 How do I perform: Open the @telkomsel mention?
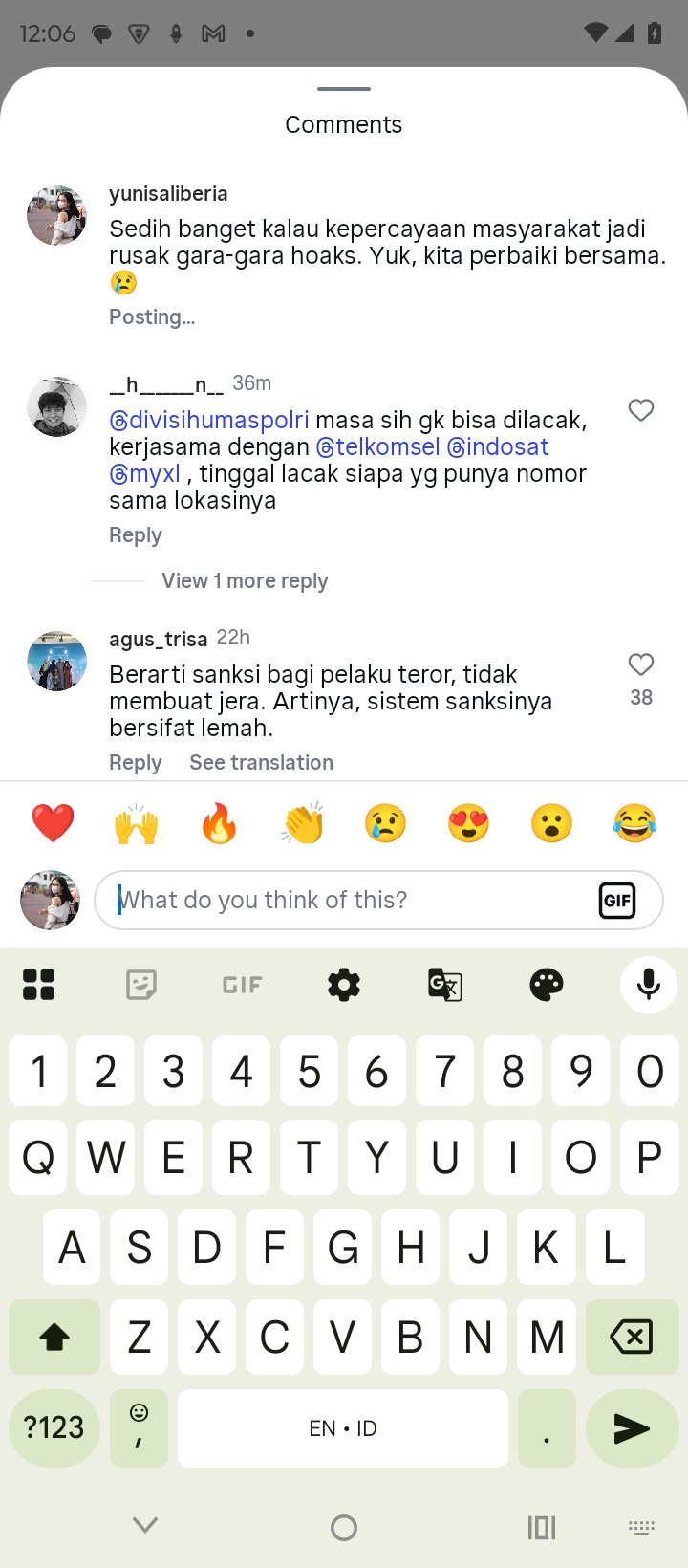coord(377,446)
